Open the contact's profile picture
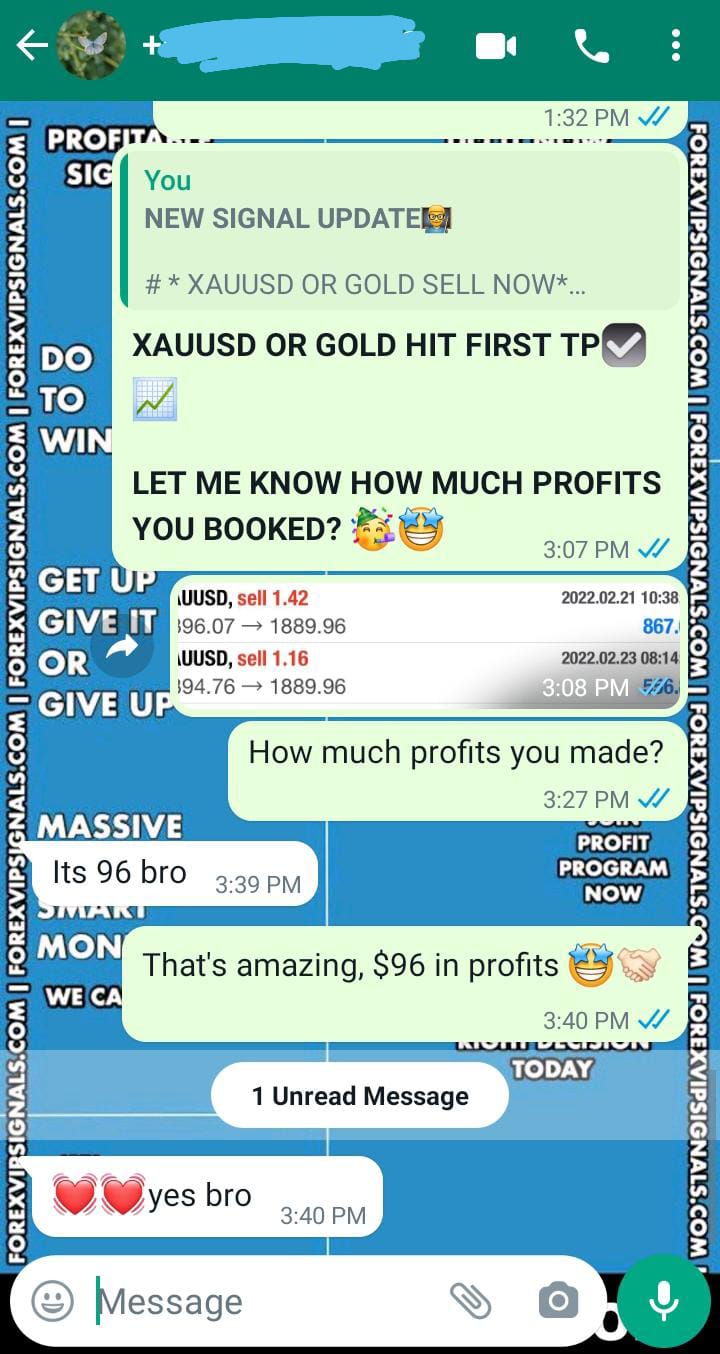The height and width of the screenshot is (1354, 720). [92, 46]
